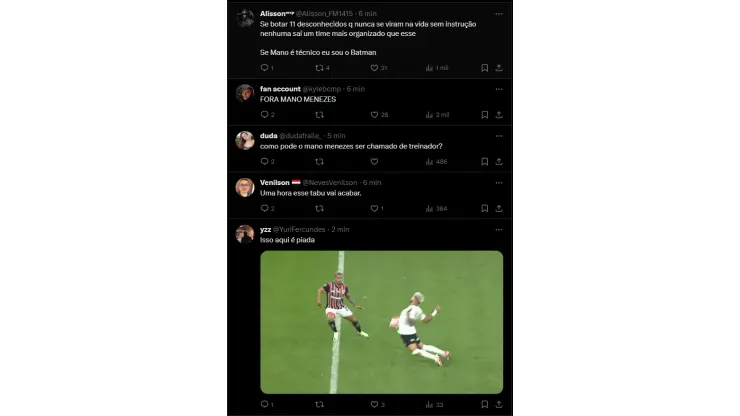View analytics on duda's tweet
Image resolution: width=740 pixels, height=416 pixels.
tap(430, 161)
